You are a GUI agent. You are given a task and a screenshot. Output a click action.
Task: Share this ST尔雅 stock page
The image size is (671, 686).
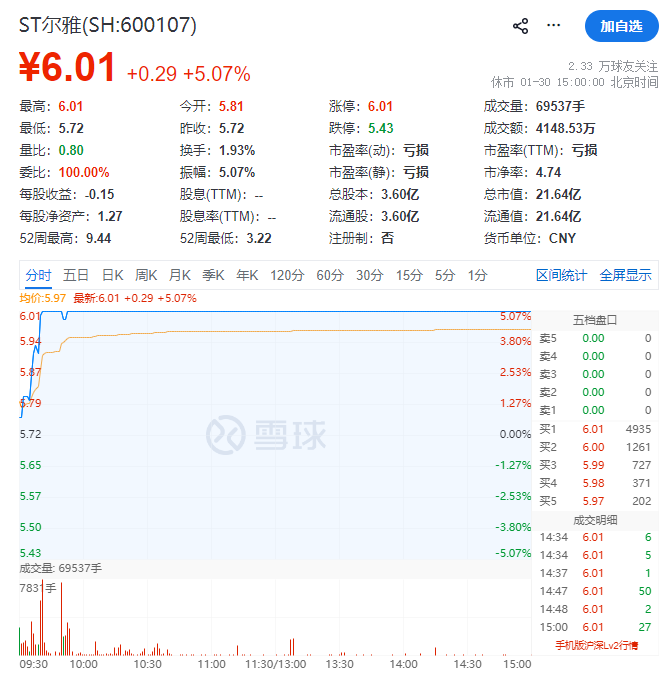[520, 26]
